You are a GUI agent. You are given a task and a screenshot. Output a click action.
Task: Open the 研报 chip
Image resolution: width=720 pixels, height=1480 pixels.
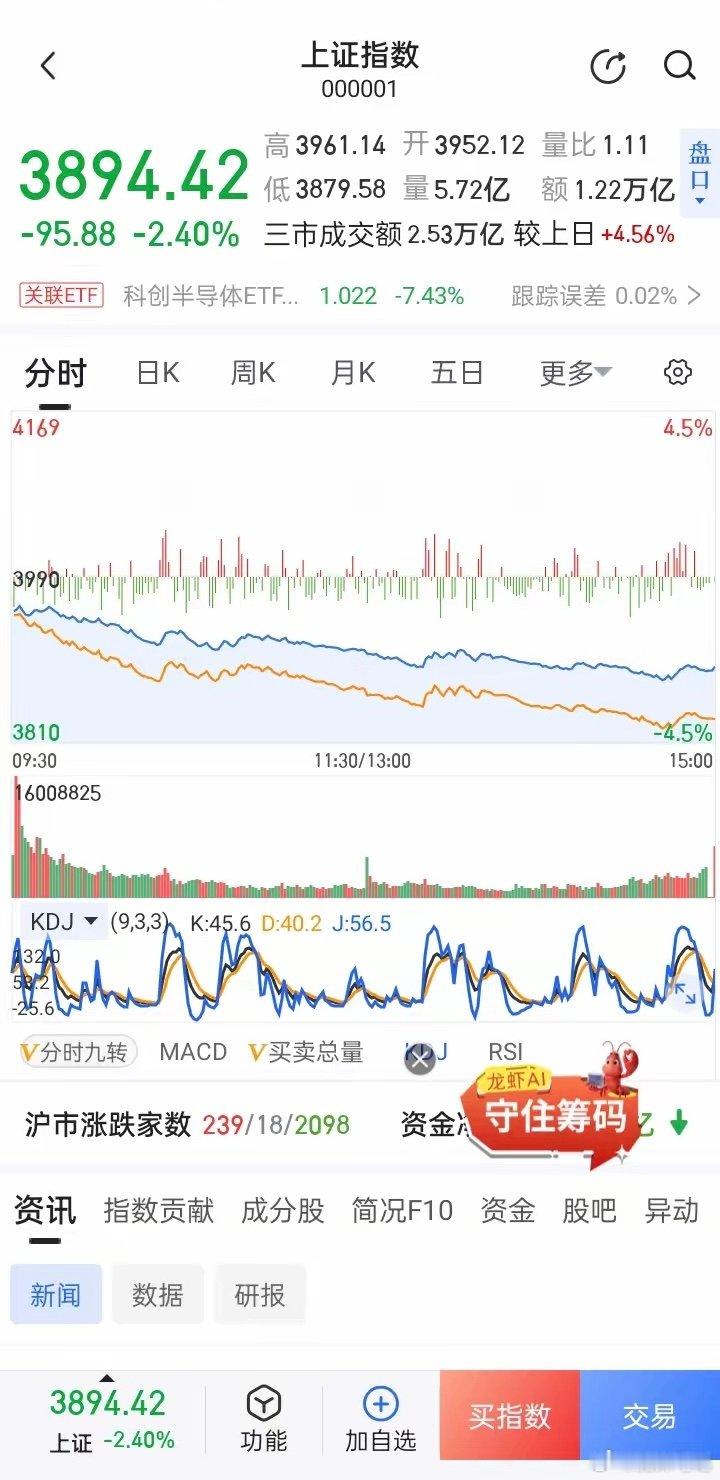tap(260, 1295)
